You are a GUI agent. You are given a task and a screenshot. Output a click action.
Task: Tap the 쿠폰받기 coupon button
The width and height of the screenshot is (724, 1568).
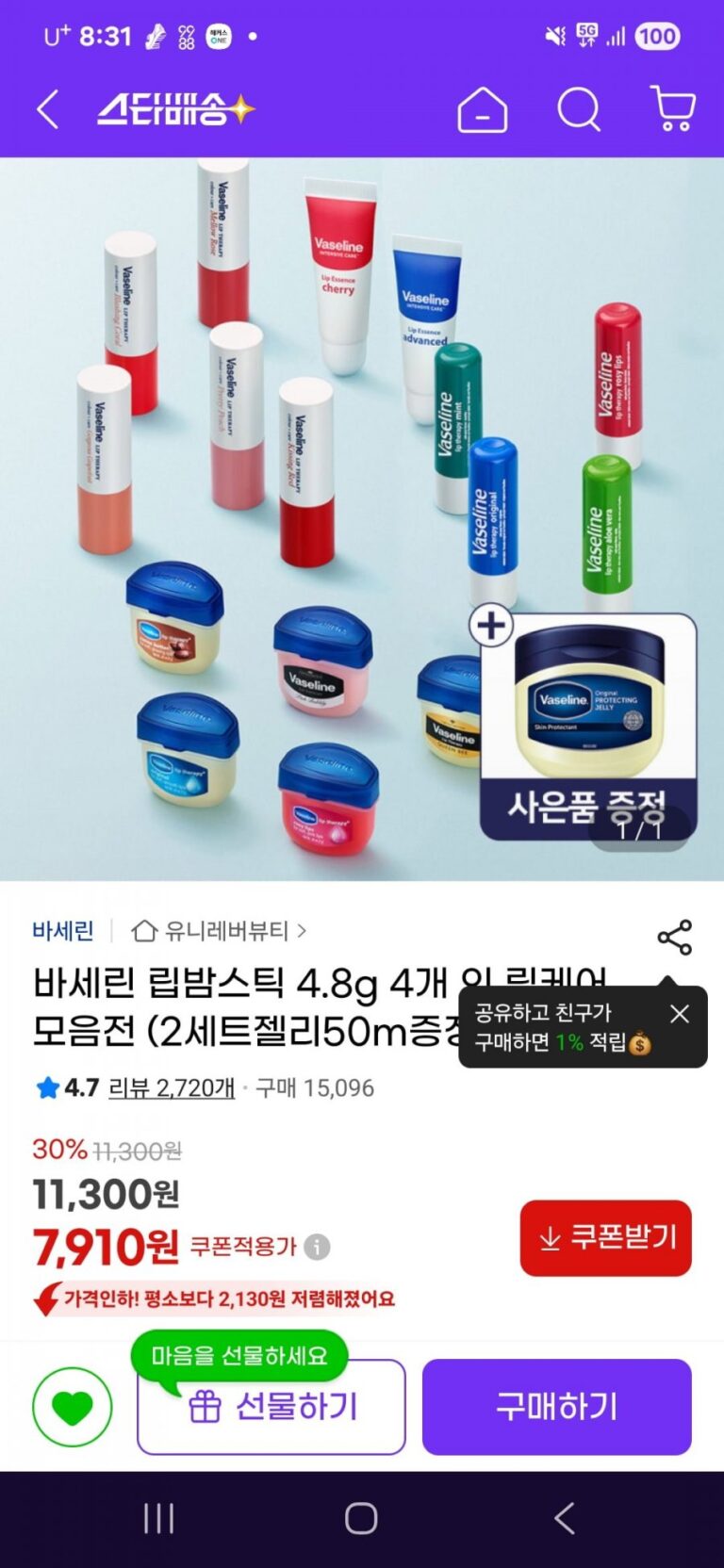click(x=605, y=1237)
